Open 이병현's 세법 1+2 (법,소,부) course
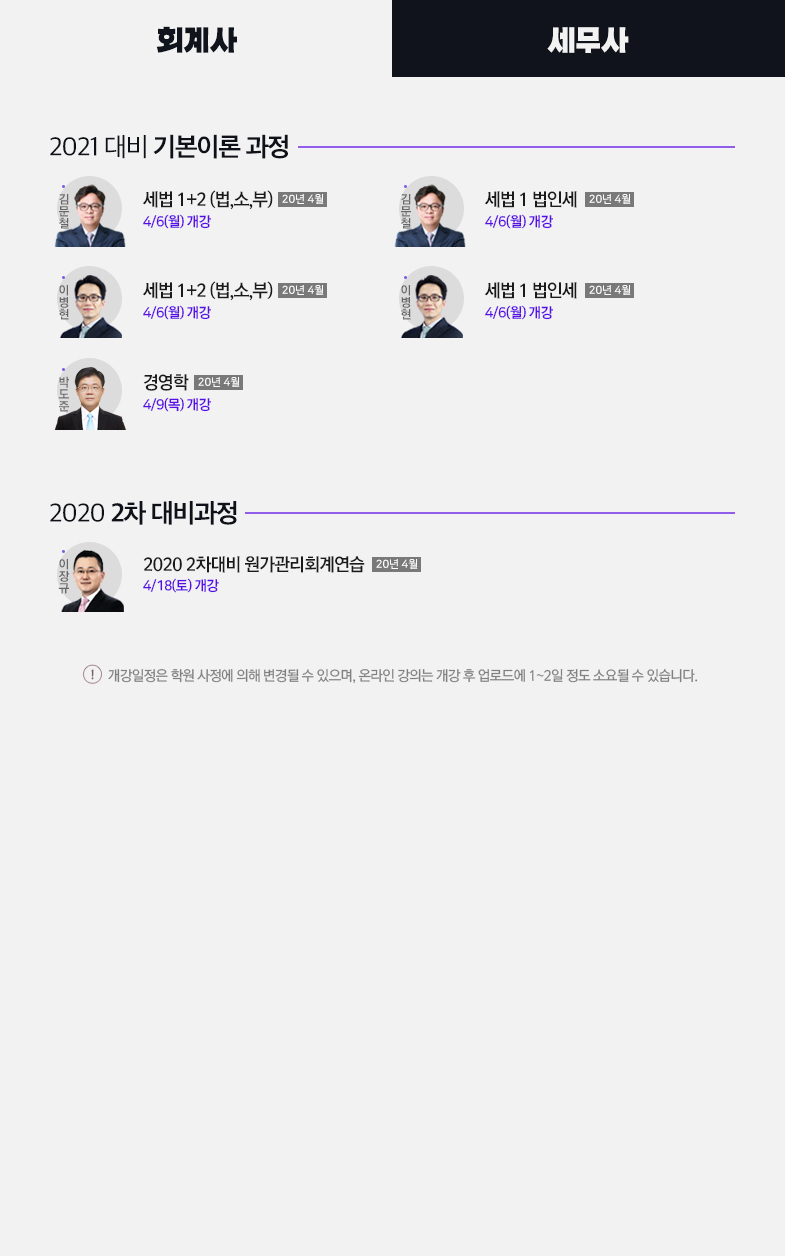This screenshot has width=785, height=1256. [x=208, y=290]
